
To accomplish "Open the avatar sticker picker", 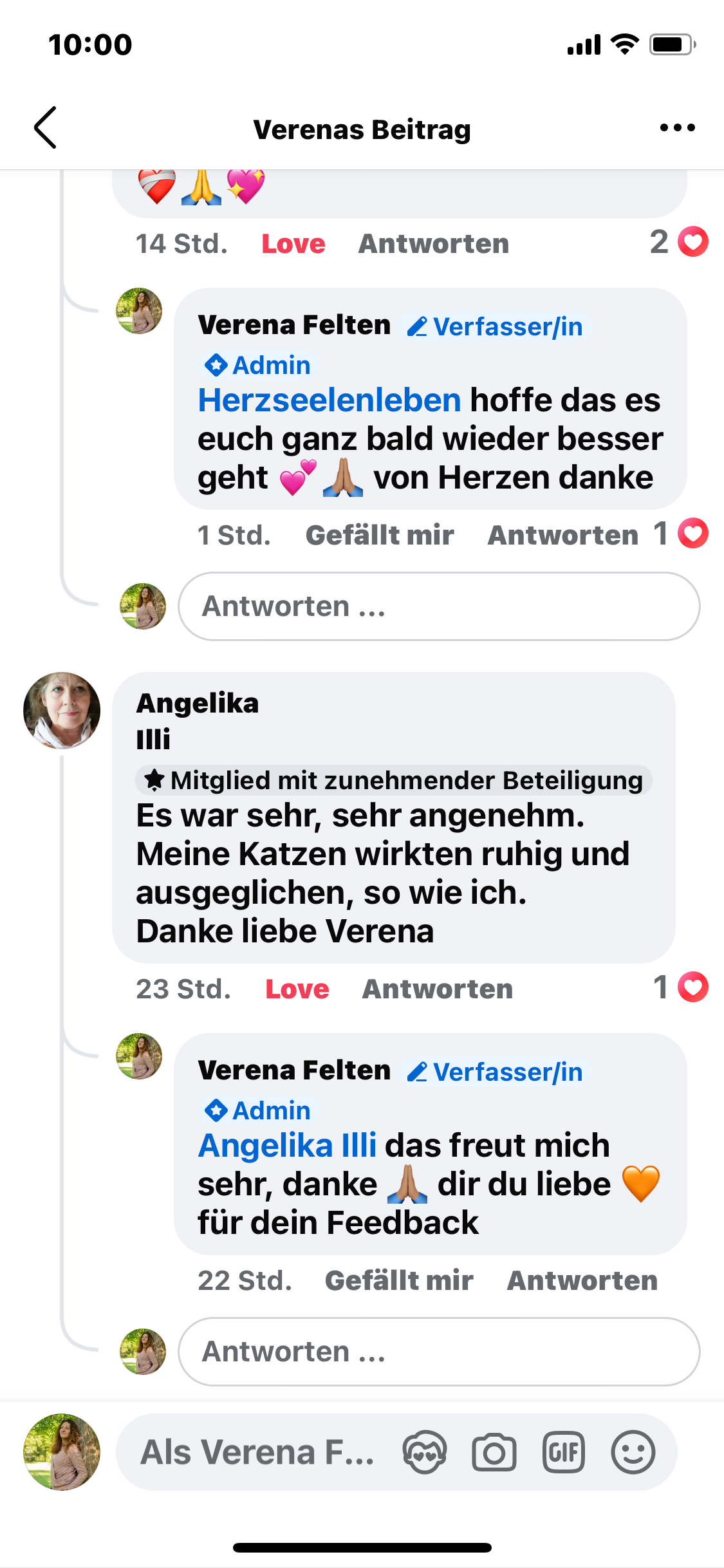I will tap(425, 1452).
